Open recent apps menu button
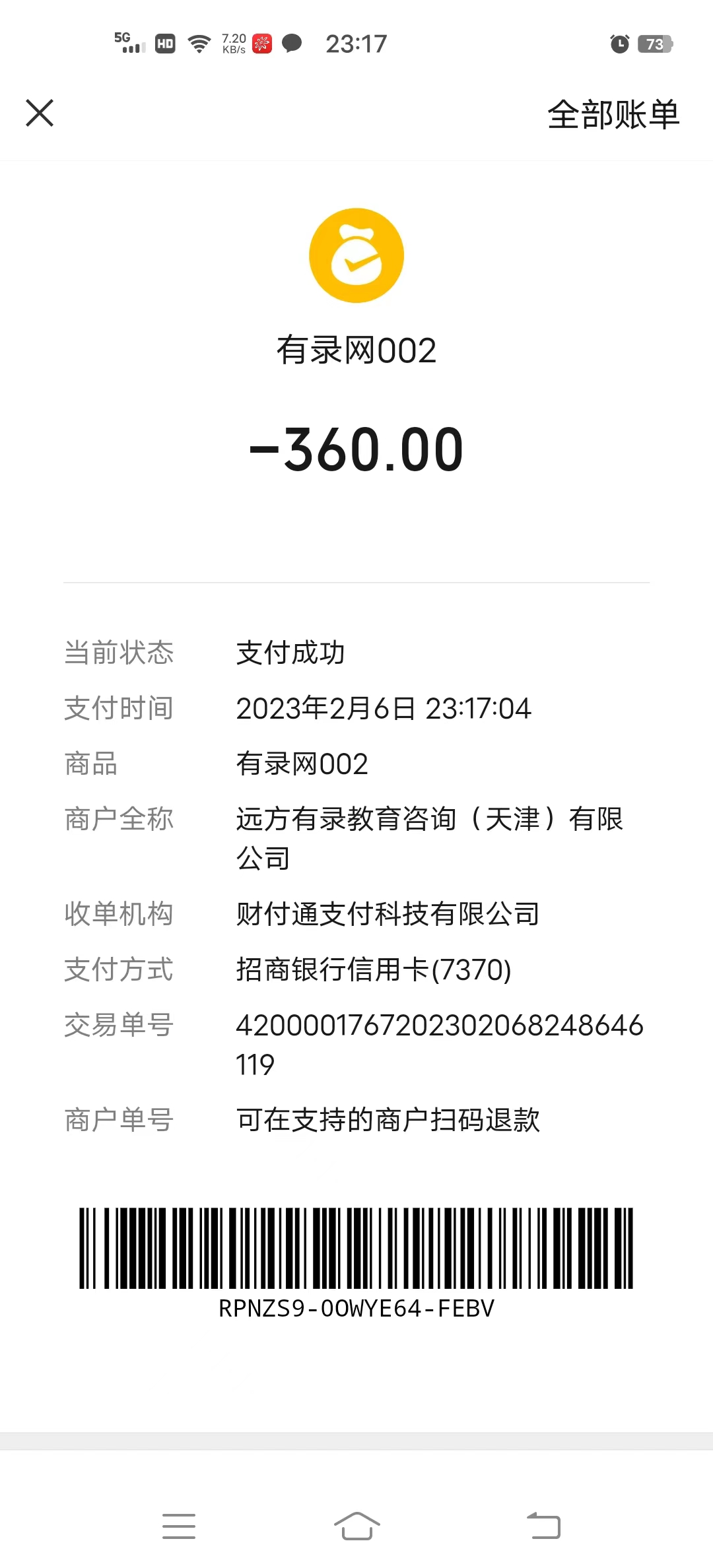 178,1526
